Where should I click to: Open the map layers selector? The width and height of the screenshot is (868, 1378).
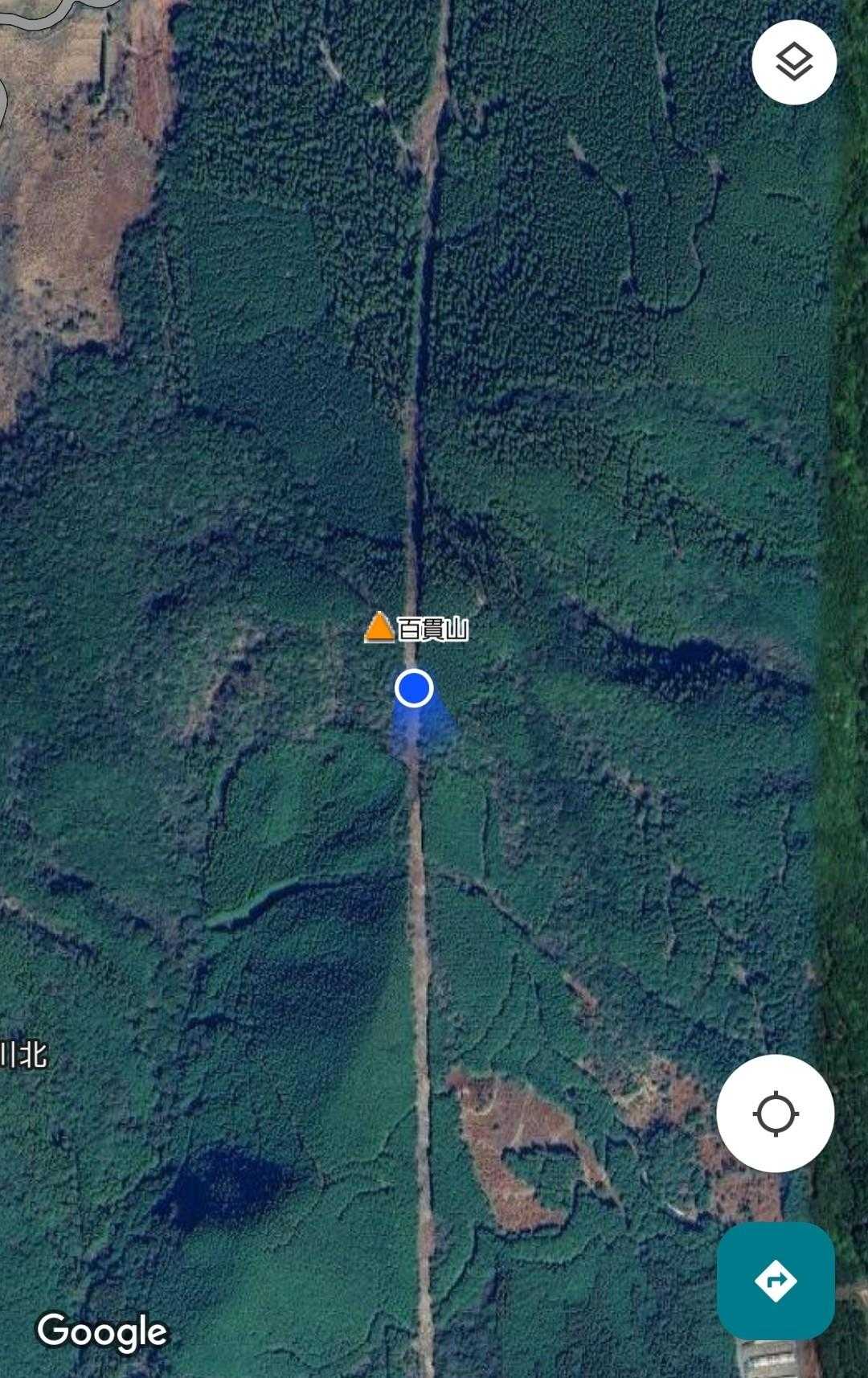pyautogui.click(x=794, y=62)
